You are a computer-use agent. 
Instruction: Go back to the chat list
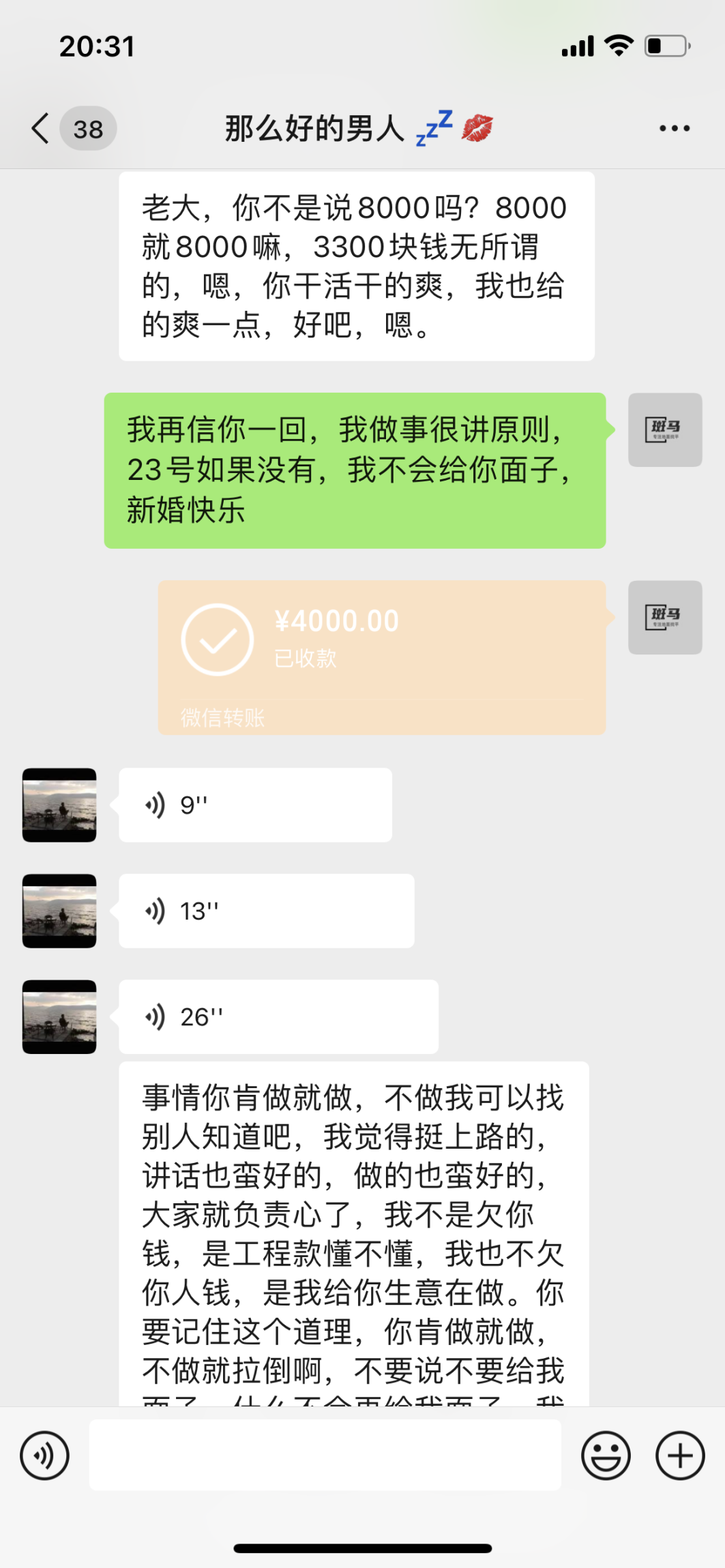tap(41, 128)
